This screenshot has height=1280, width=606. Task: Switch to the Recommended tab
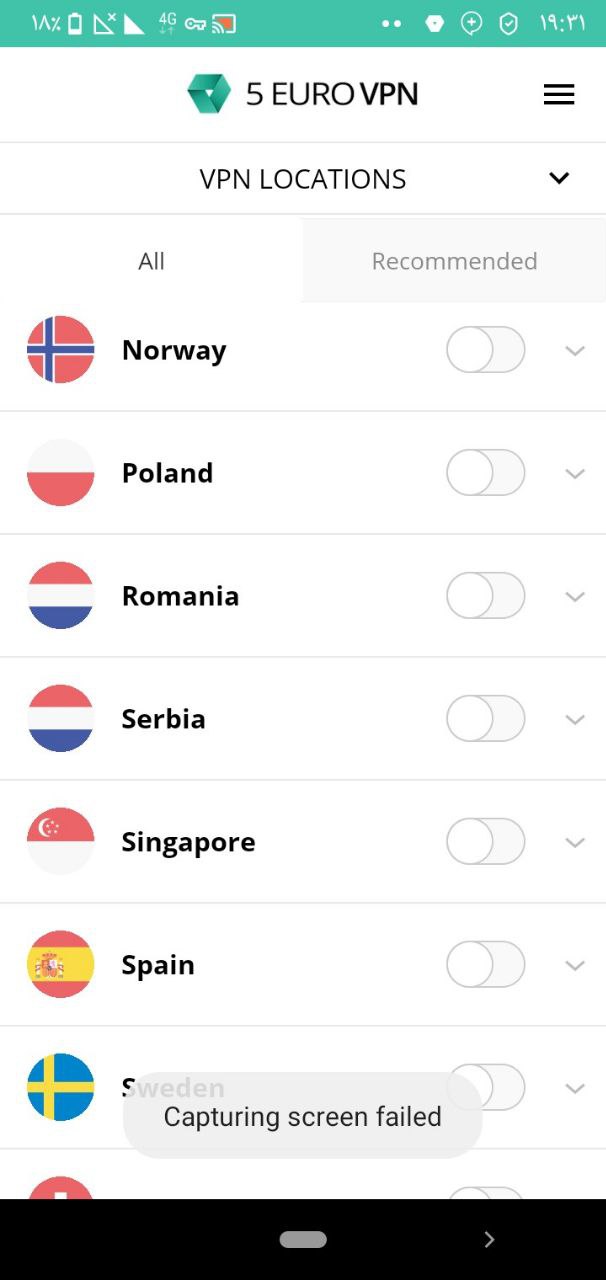[x=454, y=261]
